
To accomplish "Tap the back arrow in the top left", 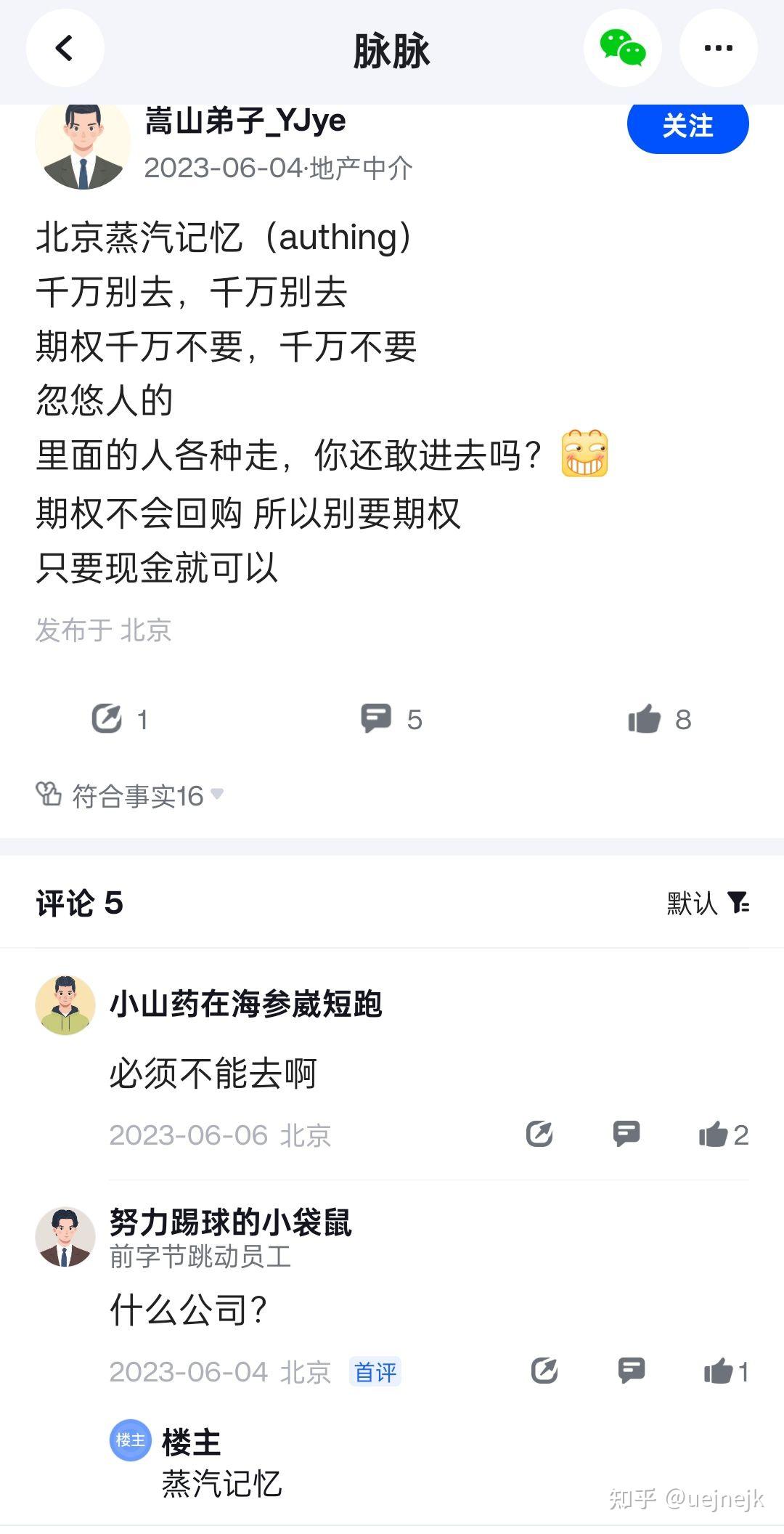I will click(x=65, y=48).
